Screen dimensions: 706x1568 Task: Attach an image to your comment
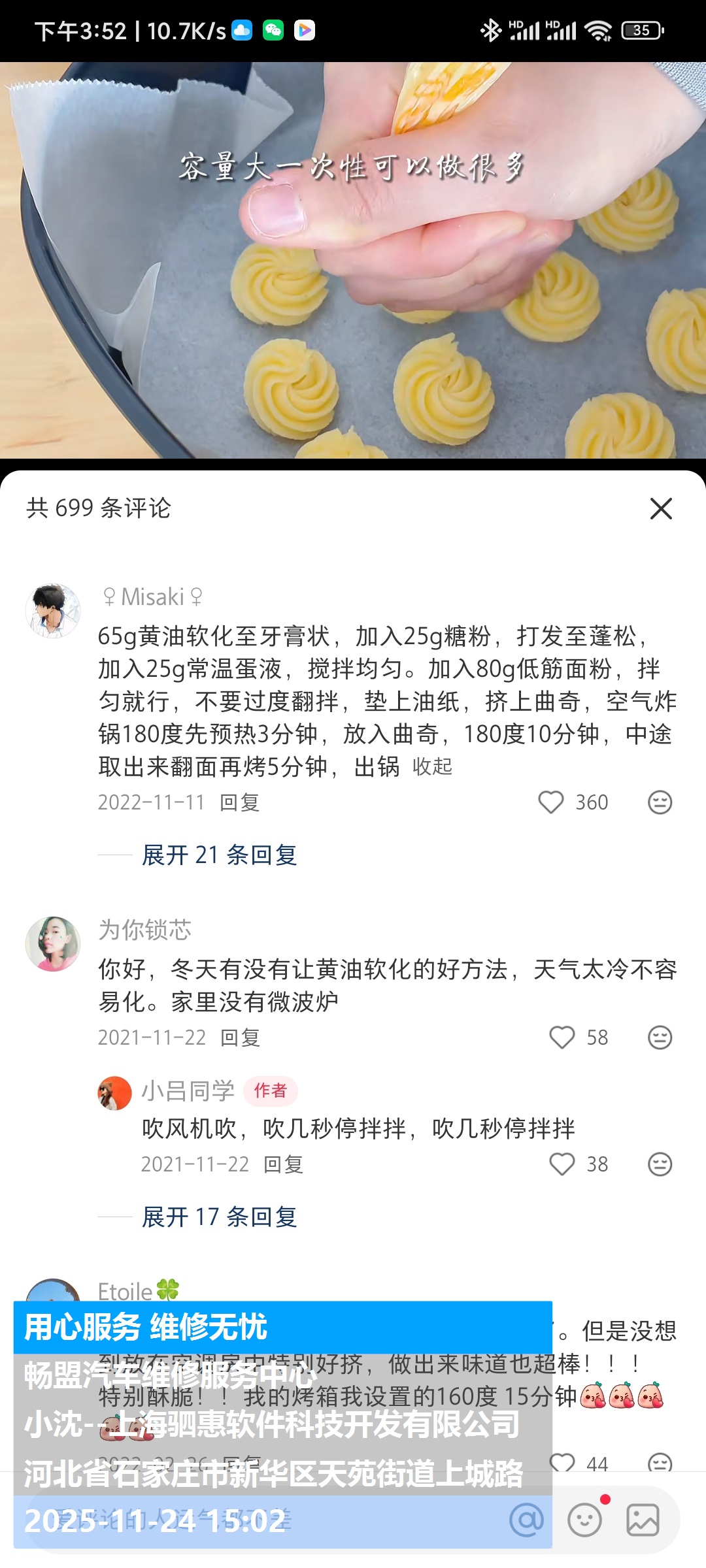pyautogui.click(x=643, y=1520)
